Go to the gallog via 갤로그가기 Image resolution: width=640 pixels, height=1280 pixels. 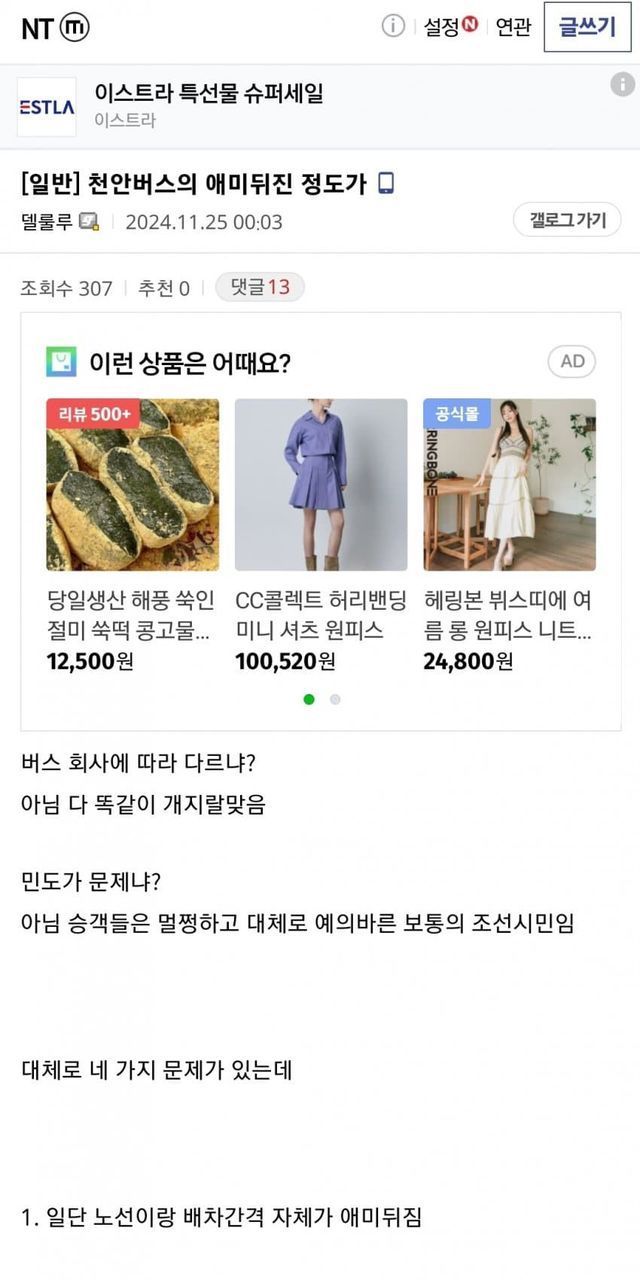[x=567, y=220]
